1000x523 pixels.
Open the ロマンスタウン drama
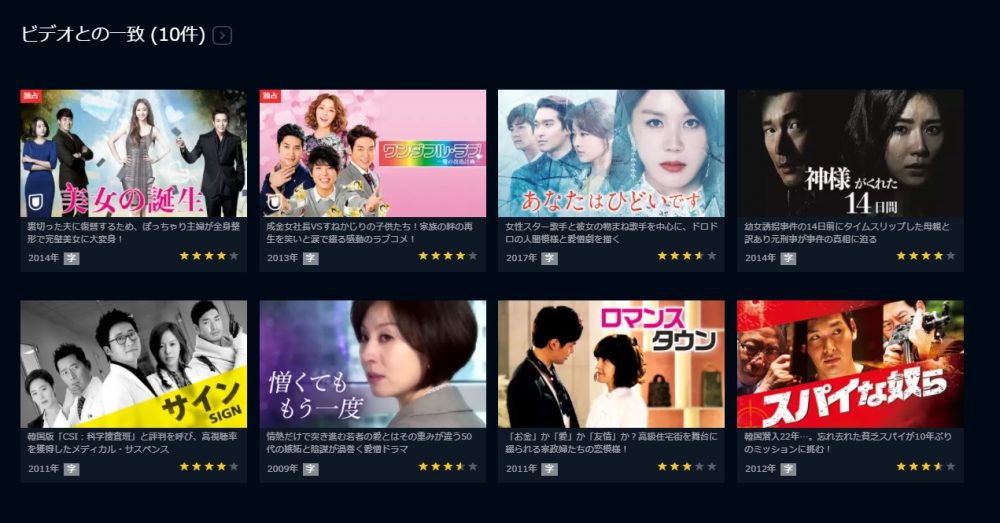(611, 364)
